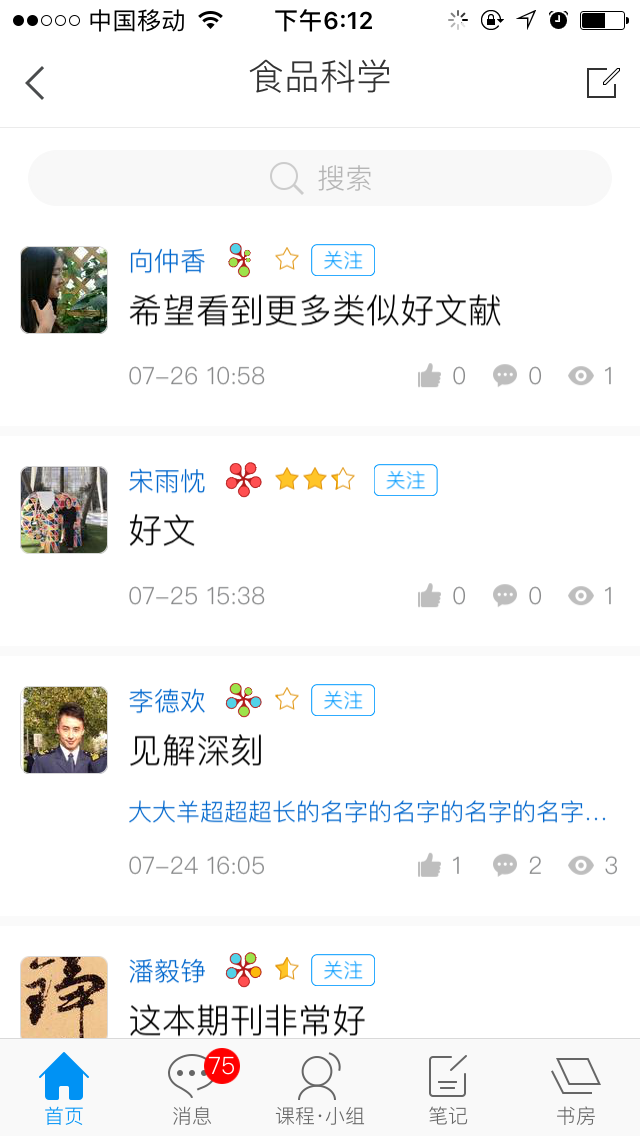The width and height of the screenshot is (640, 1136).
Task: Follow 李德欢 using 关注
Action: coord(343,700)
